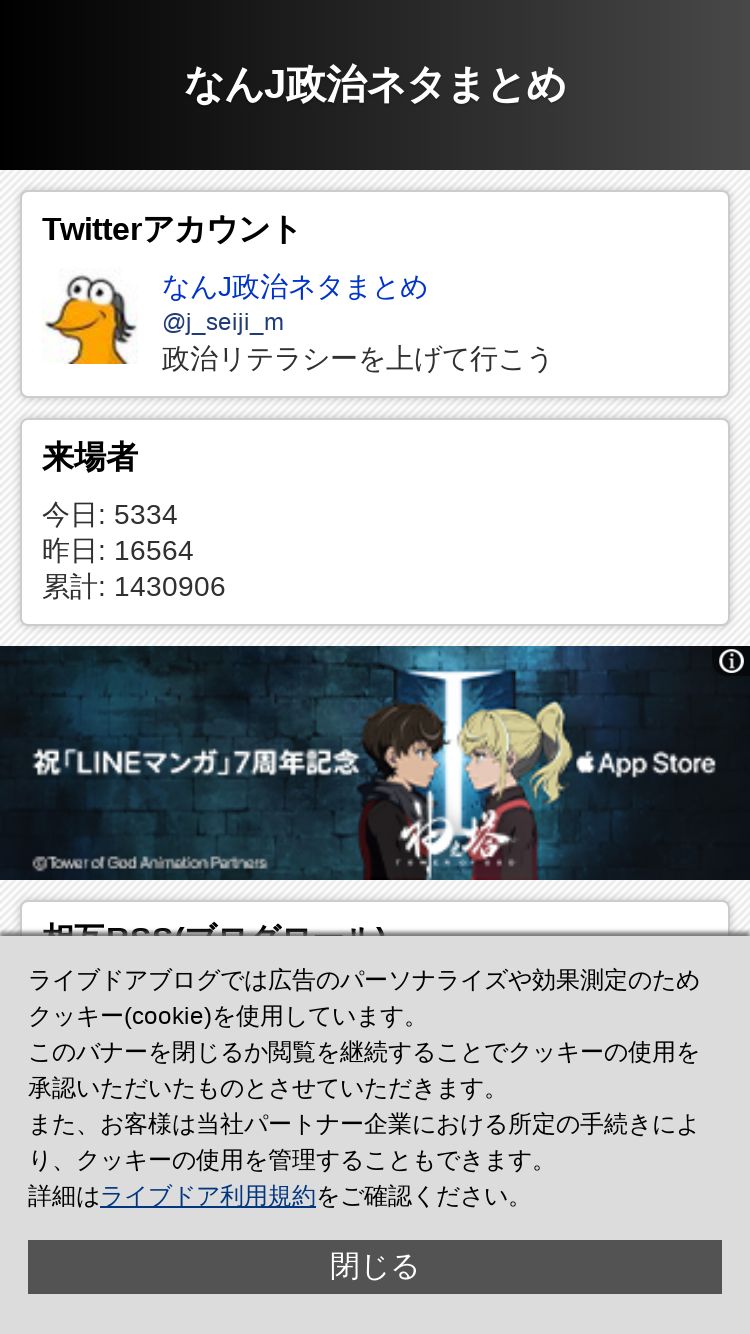Dismiss the cookie banner with 閉じる

[x=375, y=1267]
